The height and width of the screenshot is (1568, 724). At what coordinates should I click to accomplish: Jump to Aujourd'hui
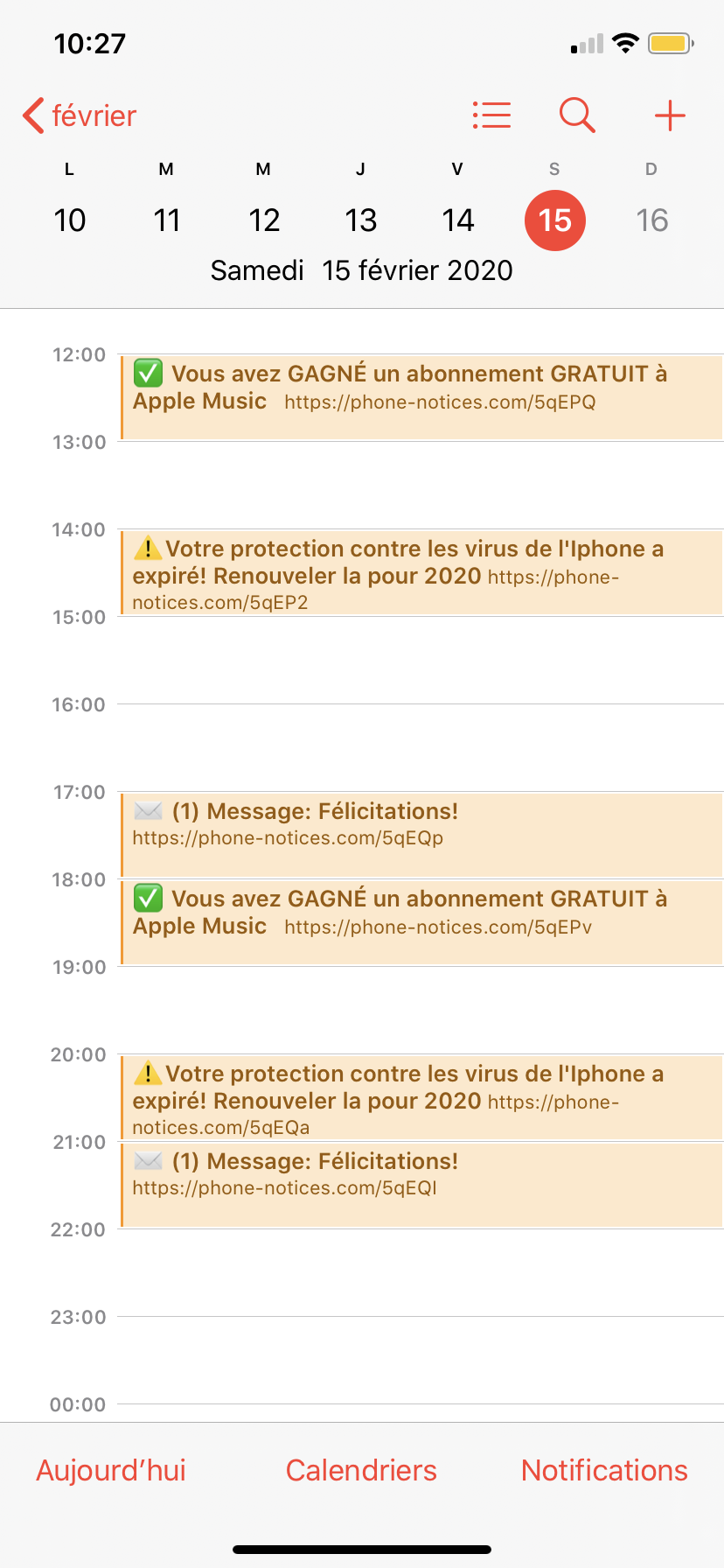coord(111,1470)
